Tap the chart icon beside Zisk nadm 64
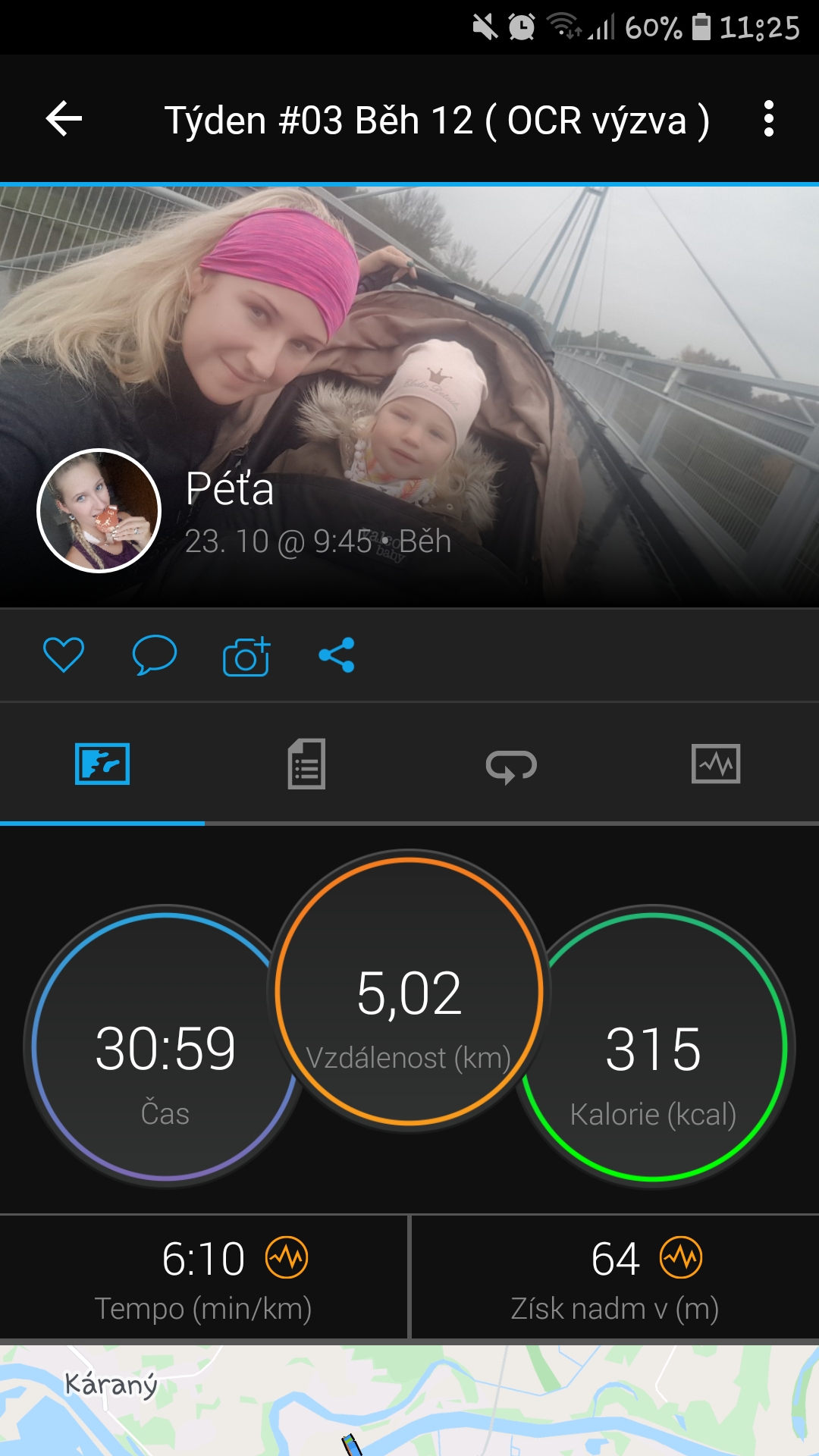The height and width of the screenshot is (1456, 819). pyautogui.click(x=681, y=1257)
